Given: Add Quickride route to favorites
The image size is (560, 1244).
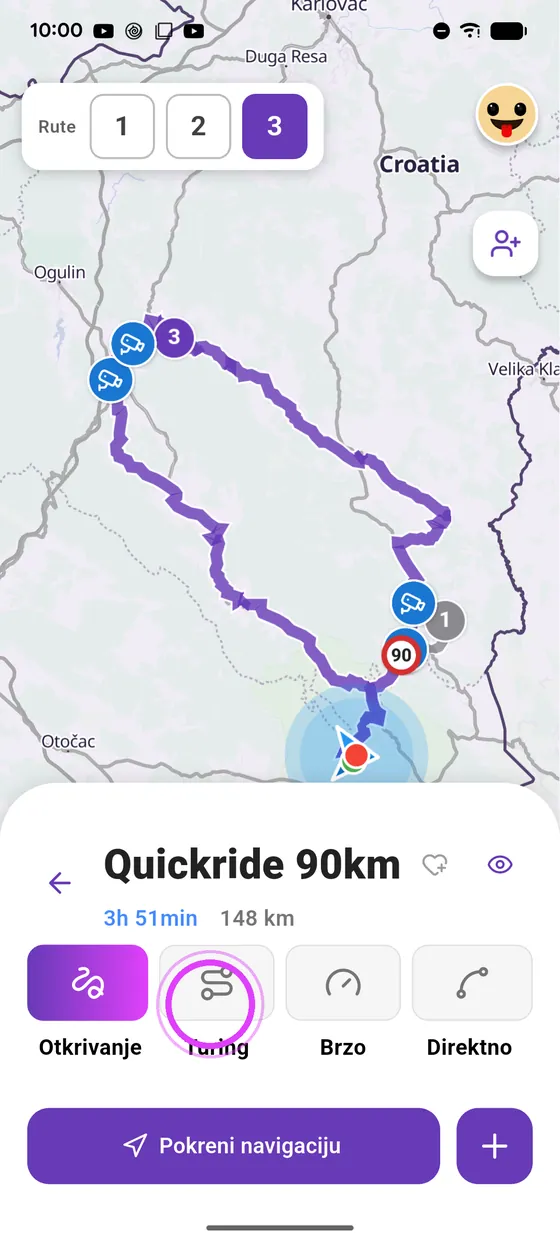Looking at the screenshot, I should 435,865.
